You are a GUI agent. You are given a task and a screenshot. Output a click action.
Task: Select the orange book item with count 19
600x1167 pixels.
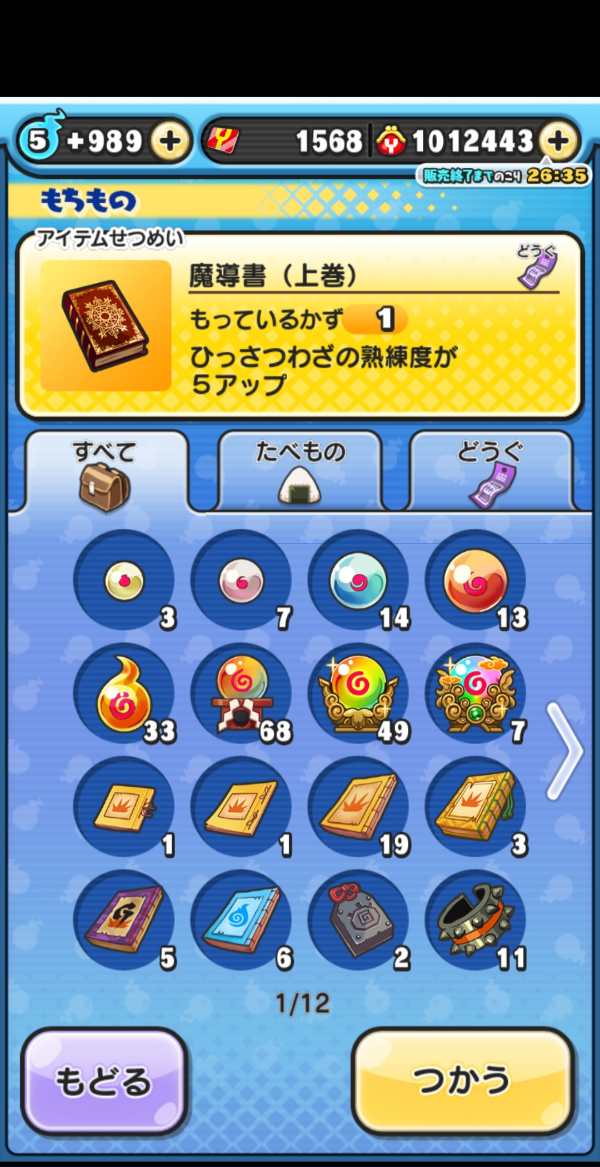coord(358,807)
